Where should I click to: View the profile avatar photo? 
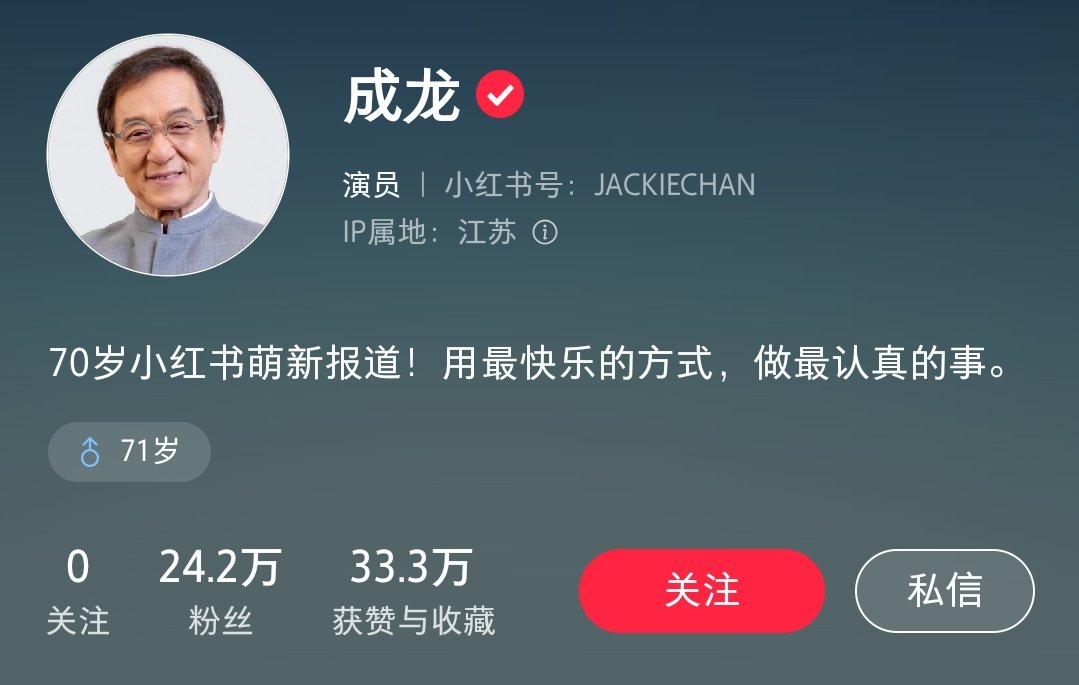168,155
